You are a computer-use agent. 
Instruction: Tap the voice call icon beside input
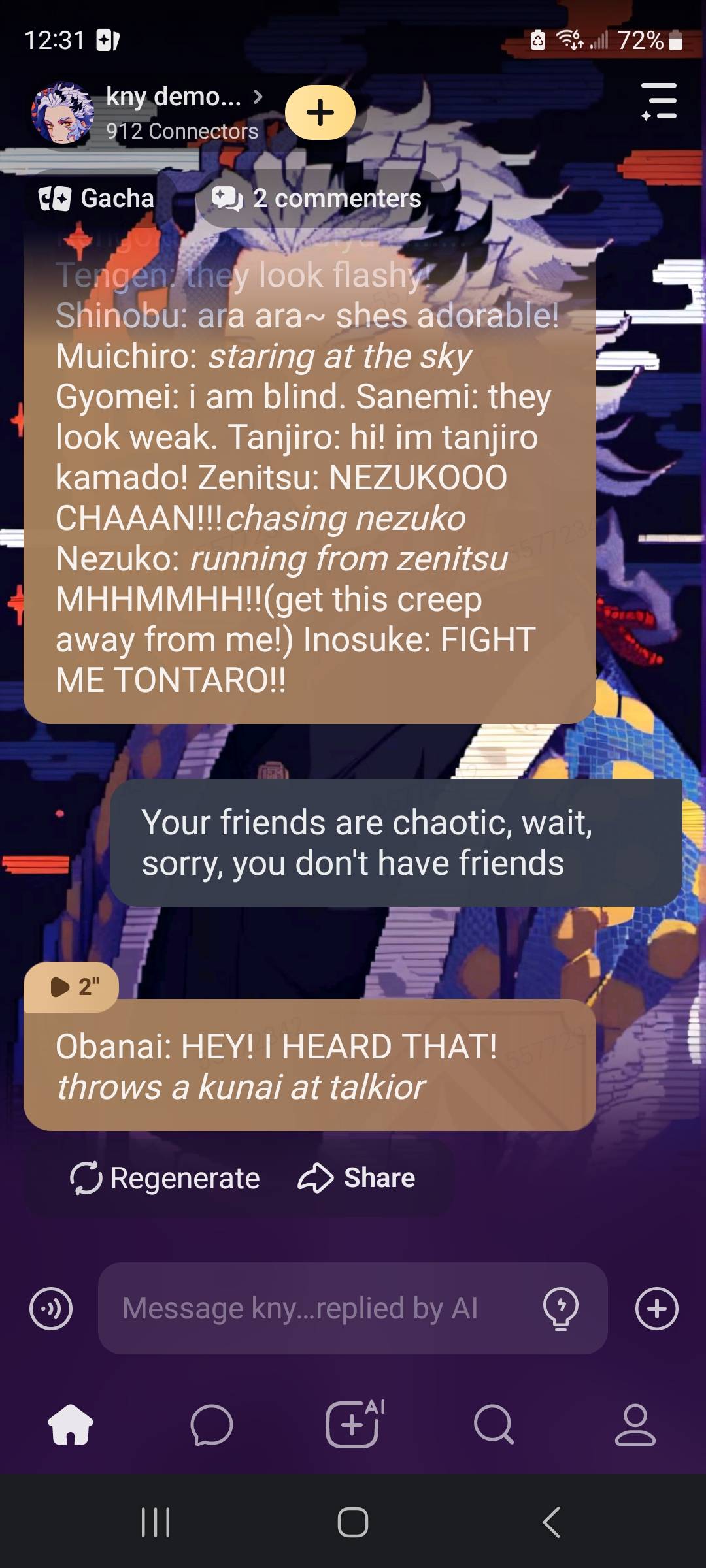[51, 1309]
